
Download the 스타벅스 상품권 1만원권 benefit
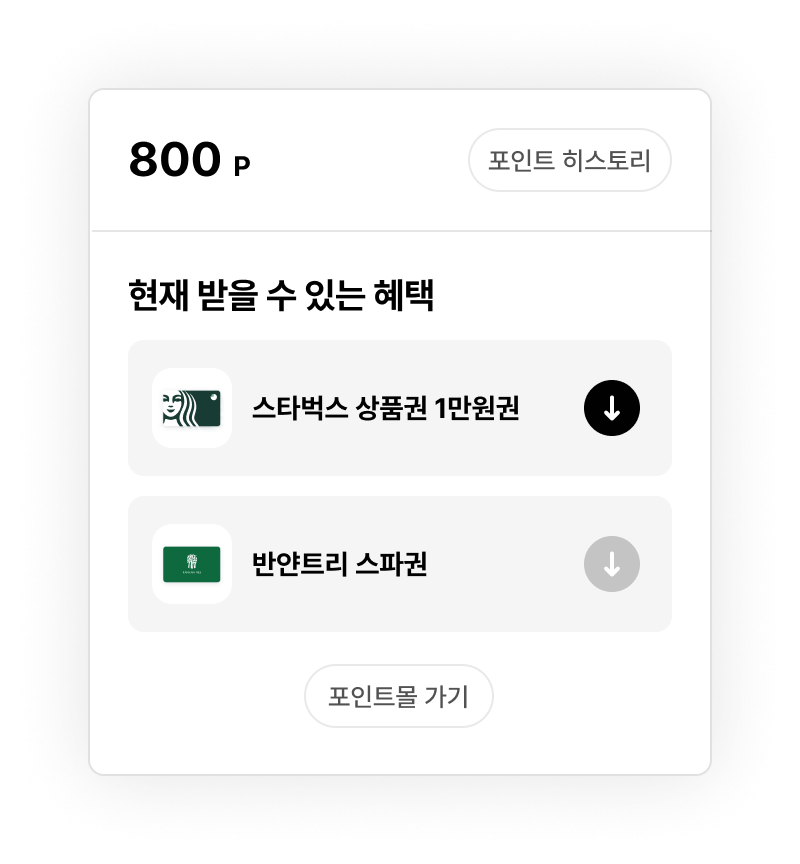click(611, 408)
